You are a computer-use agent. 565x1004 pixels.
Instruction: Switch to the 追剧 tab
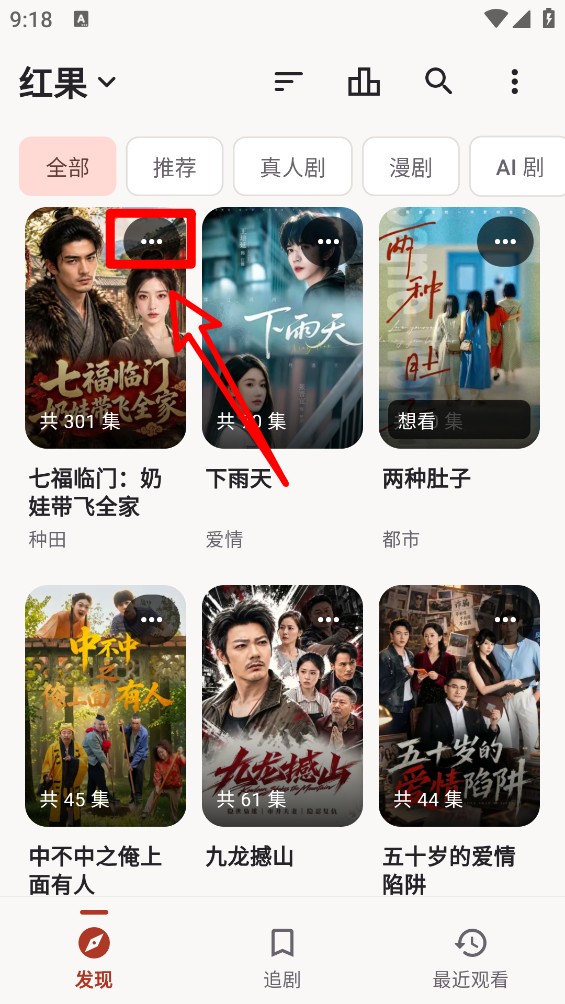(x=282, y=956)
